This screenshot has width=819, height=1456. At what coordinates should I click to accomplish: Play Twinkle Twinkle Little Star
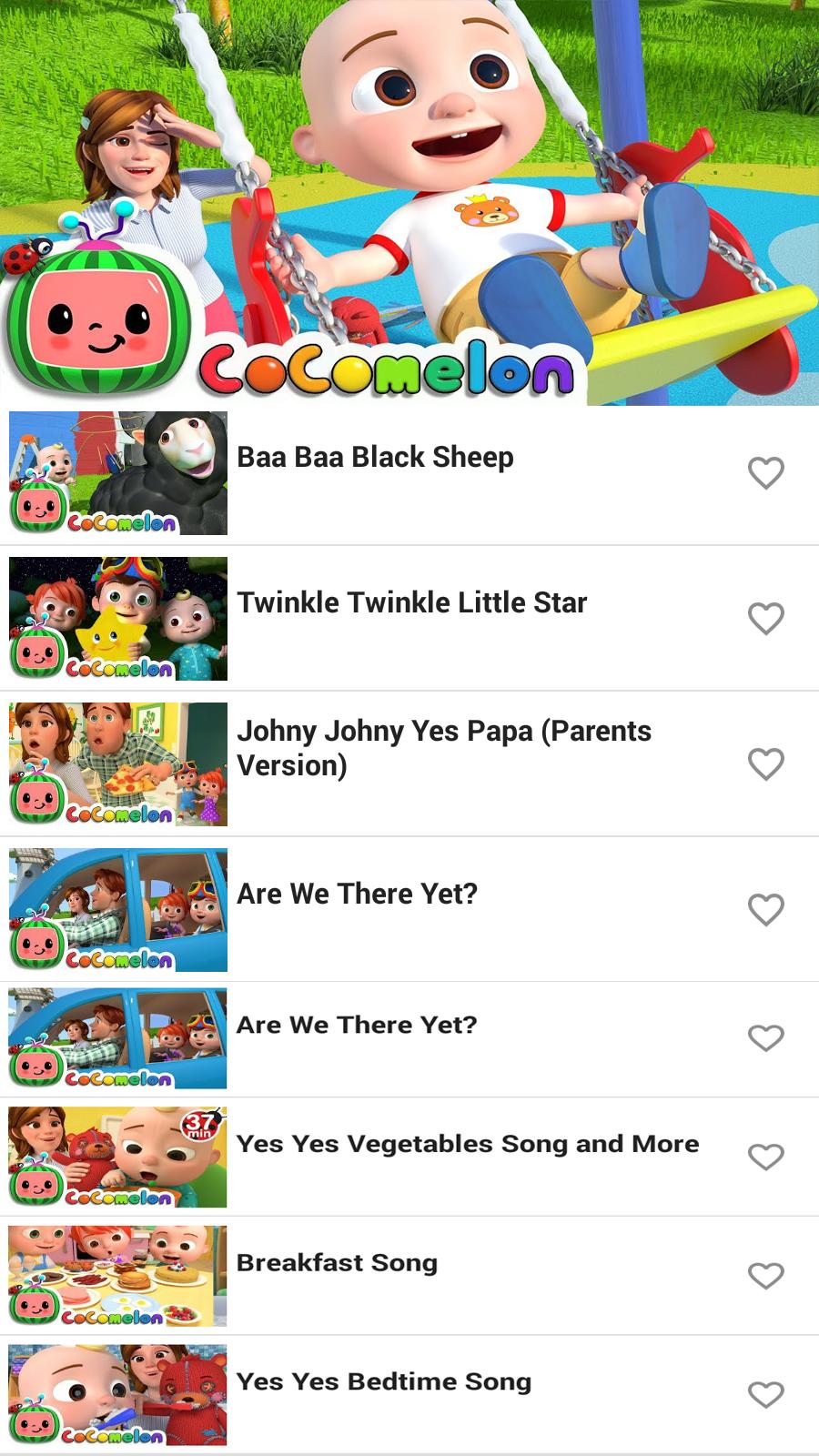pyautogui.click(x=409, y=619)
